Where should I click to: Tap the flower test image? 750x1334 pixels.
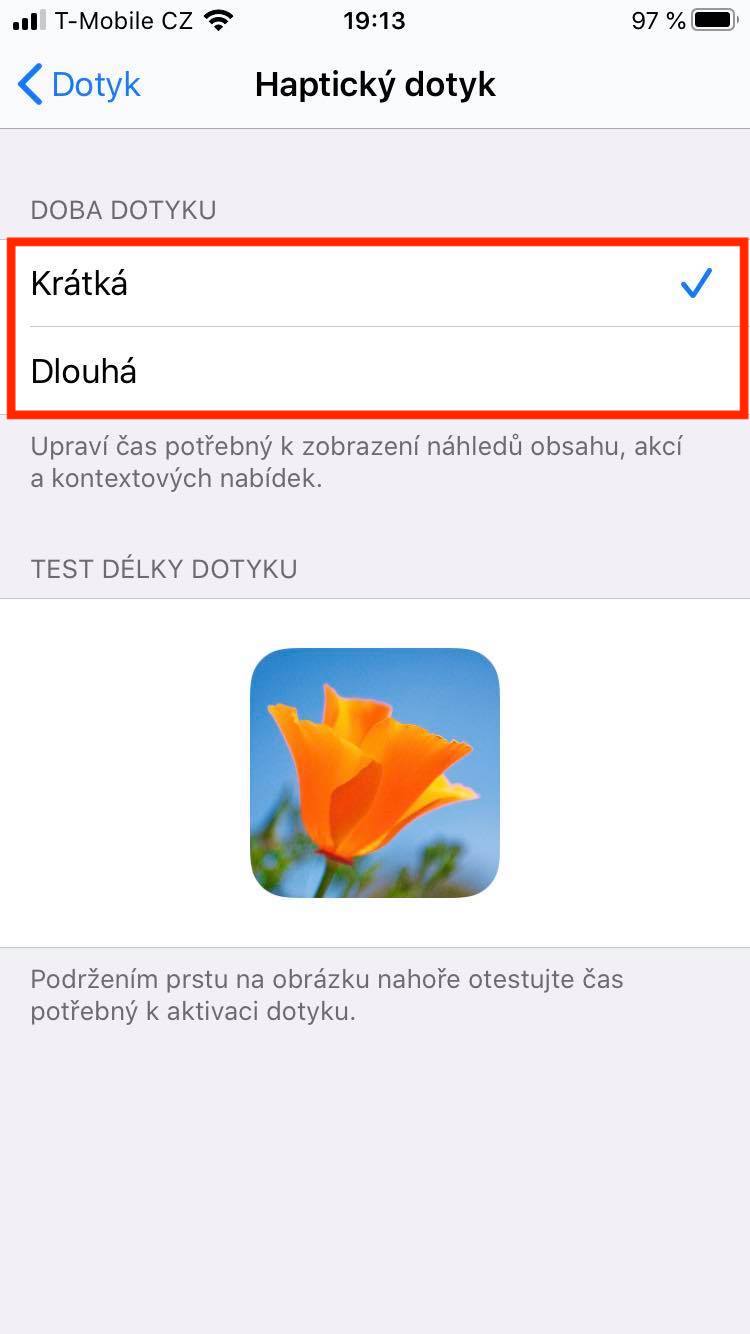(x=374, y=772)
